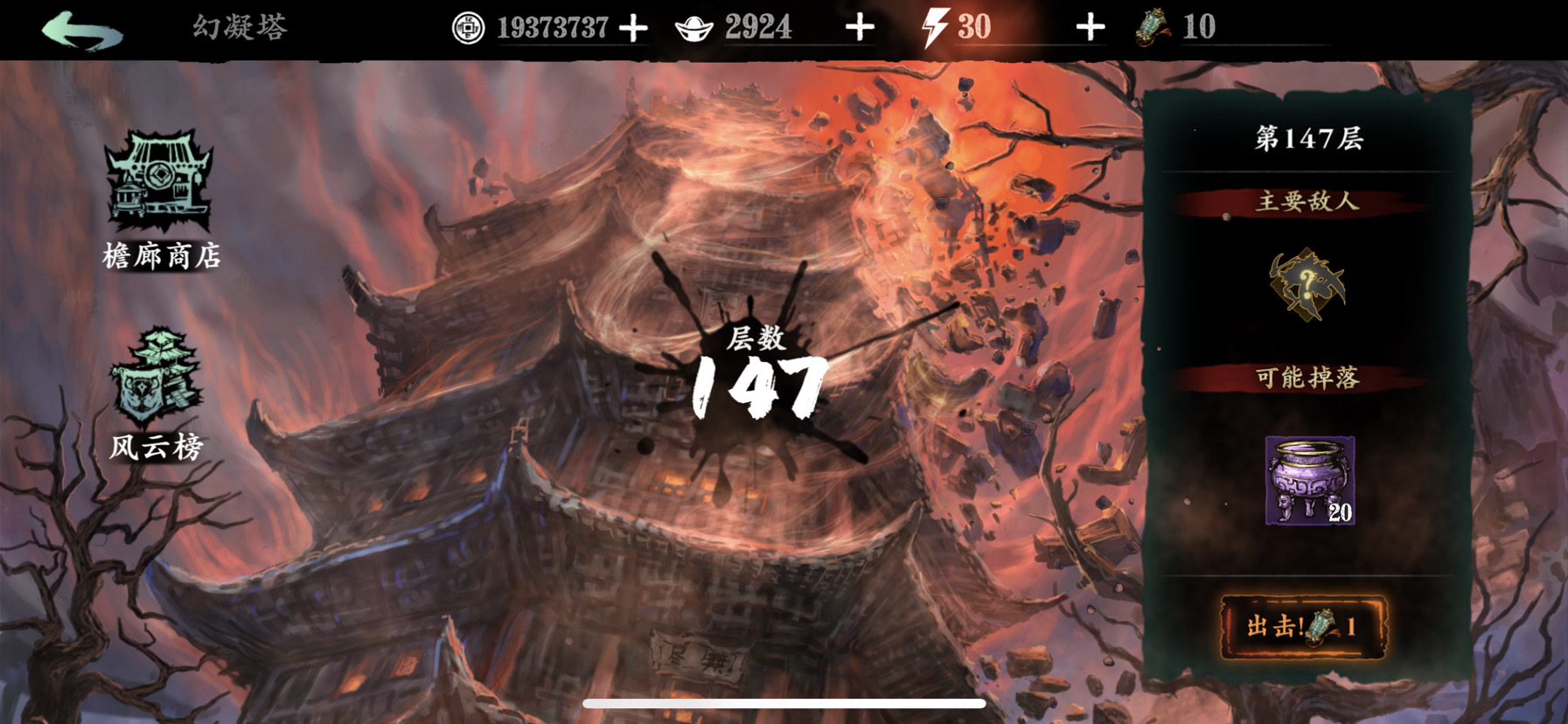Open the 风云榜 leaderboard
The height and width of the screenshot is (724, 1568).
(157, 393)
